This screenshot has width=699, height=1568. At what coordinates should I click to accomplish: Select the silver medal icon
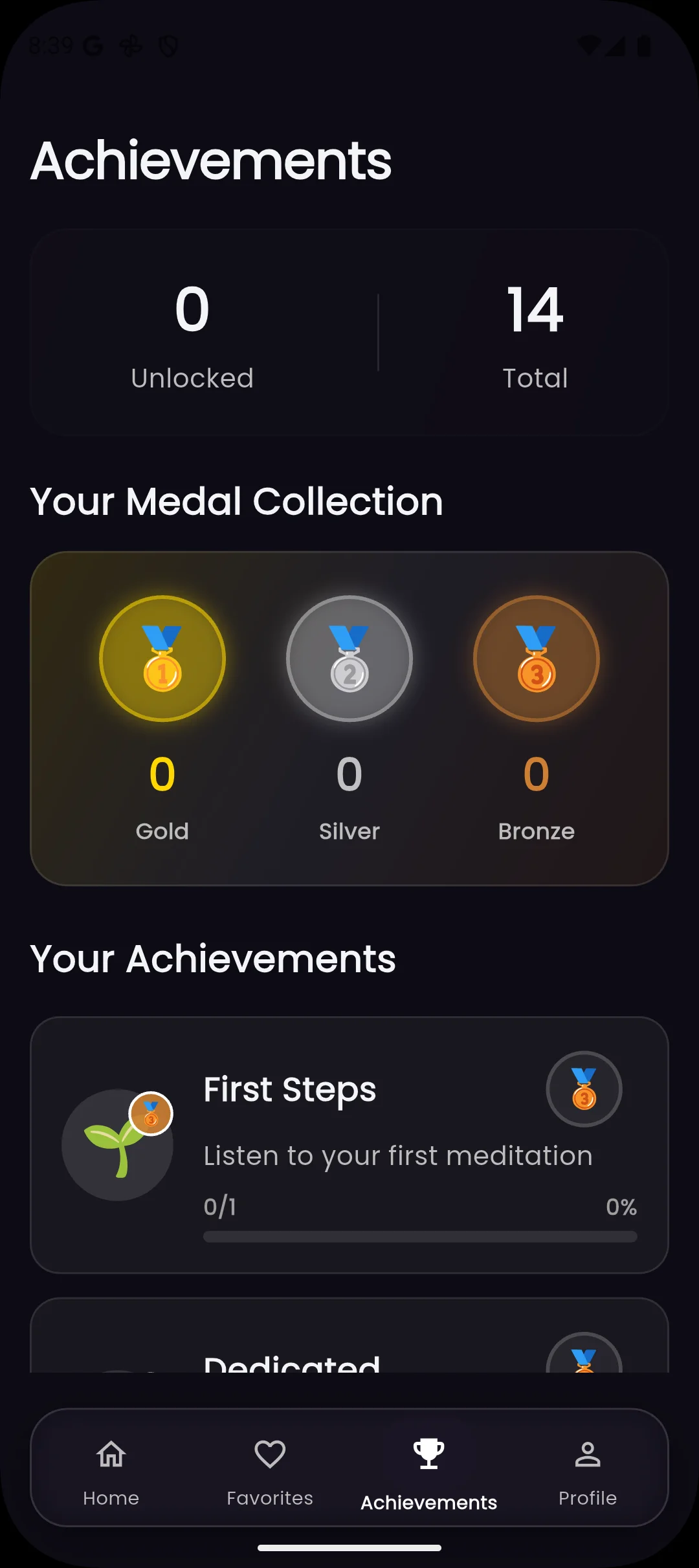(x=349, y=658)
